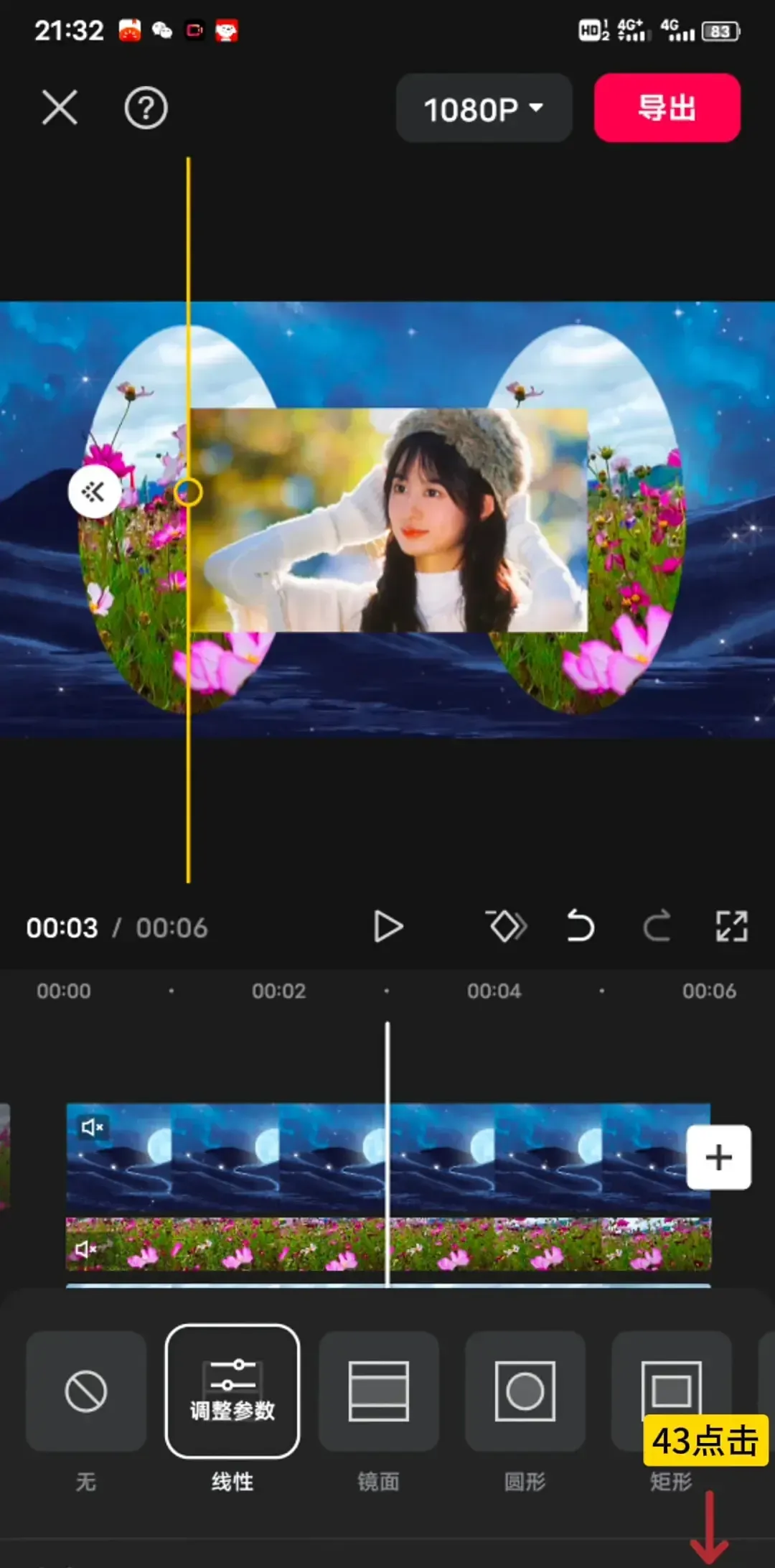Expand preview to fullscreen
This screenshot has width=775, height=1568.
(731, 926)
